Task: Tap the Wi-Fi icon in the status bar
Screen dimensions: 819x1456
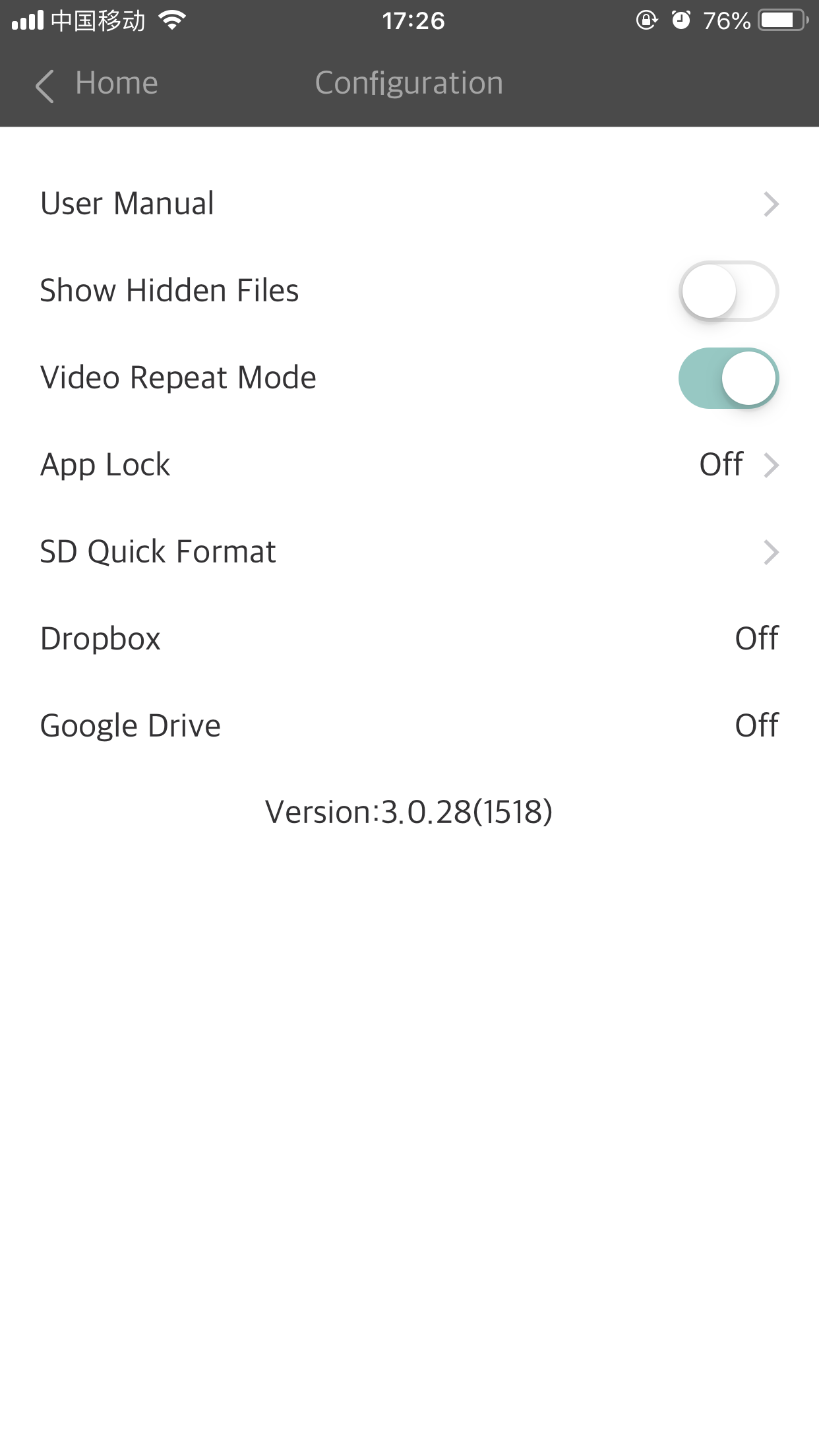Action: (173, 20)
